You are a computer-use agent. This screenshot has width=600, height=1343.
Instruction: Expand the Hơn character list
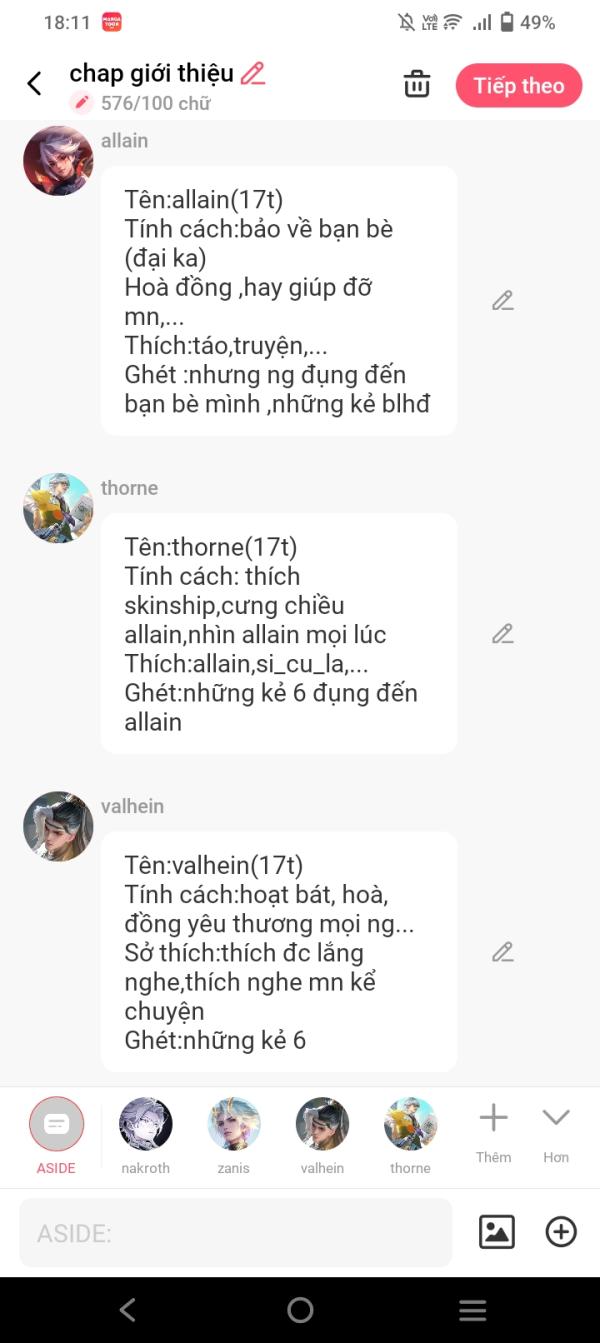pyautogui.click(x=556, y=1130)
